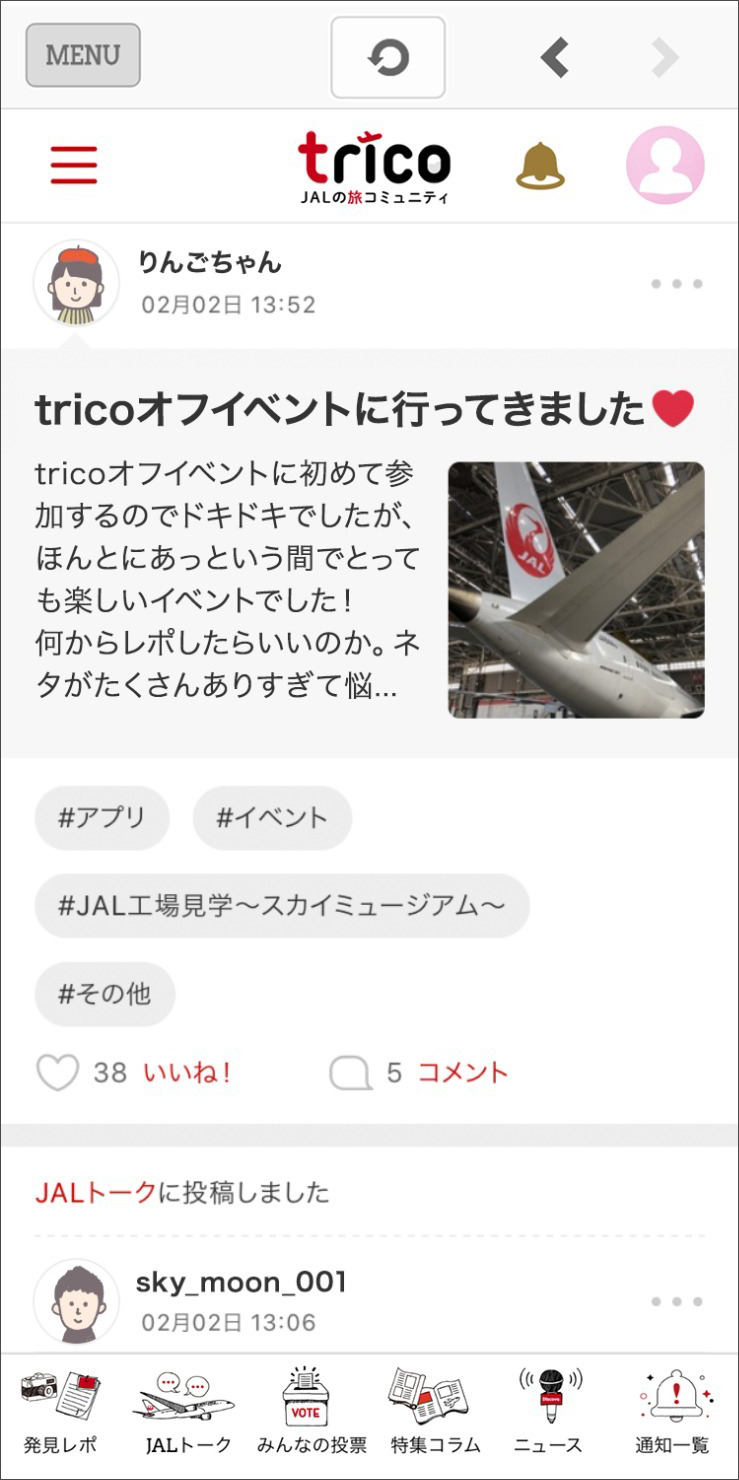Open the tricoオフイベント post card
This screenshot has height=1480, width=739.
point(369,553)
